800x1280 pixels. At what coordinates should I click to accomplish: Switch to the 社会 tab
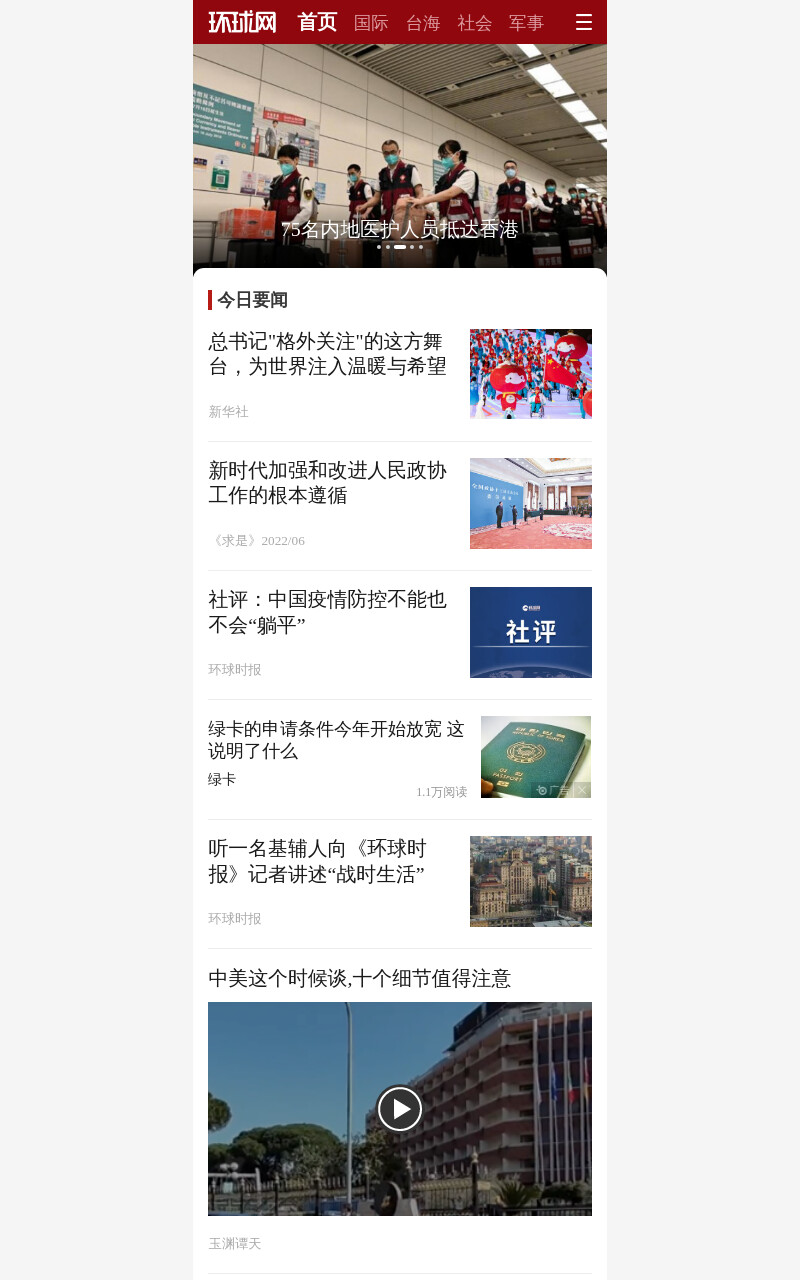pos(475,23)
